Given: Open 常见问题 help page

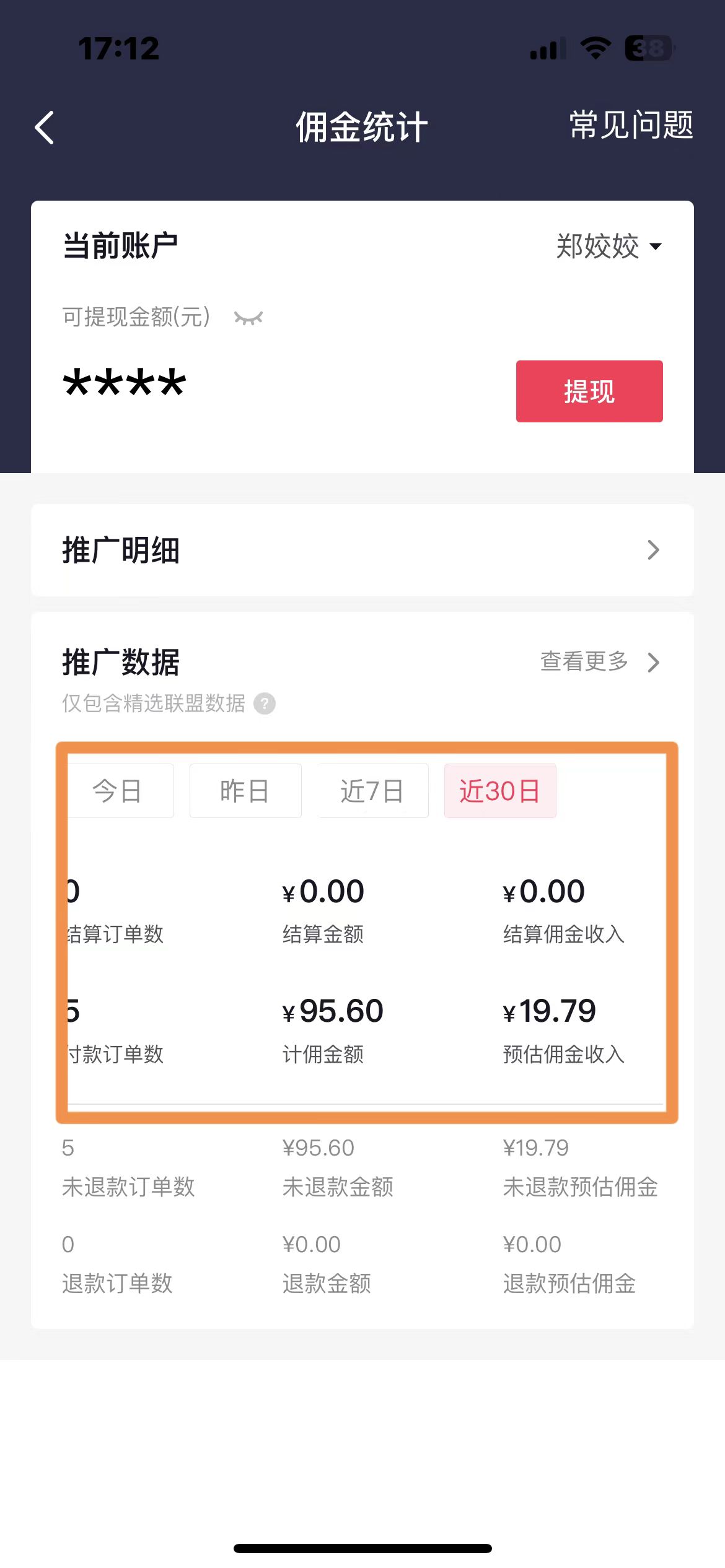Looking at the screenshot, I should (631, 125).
